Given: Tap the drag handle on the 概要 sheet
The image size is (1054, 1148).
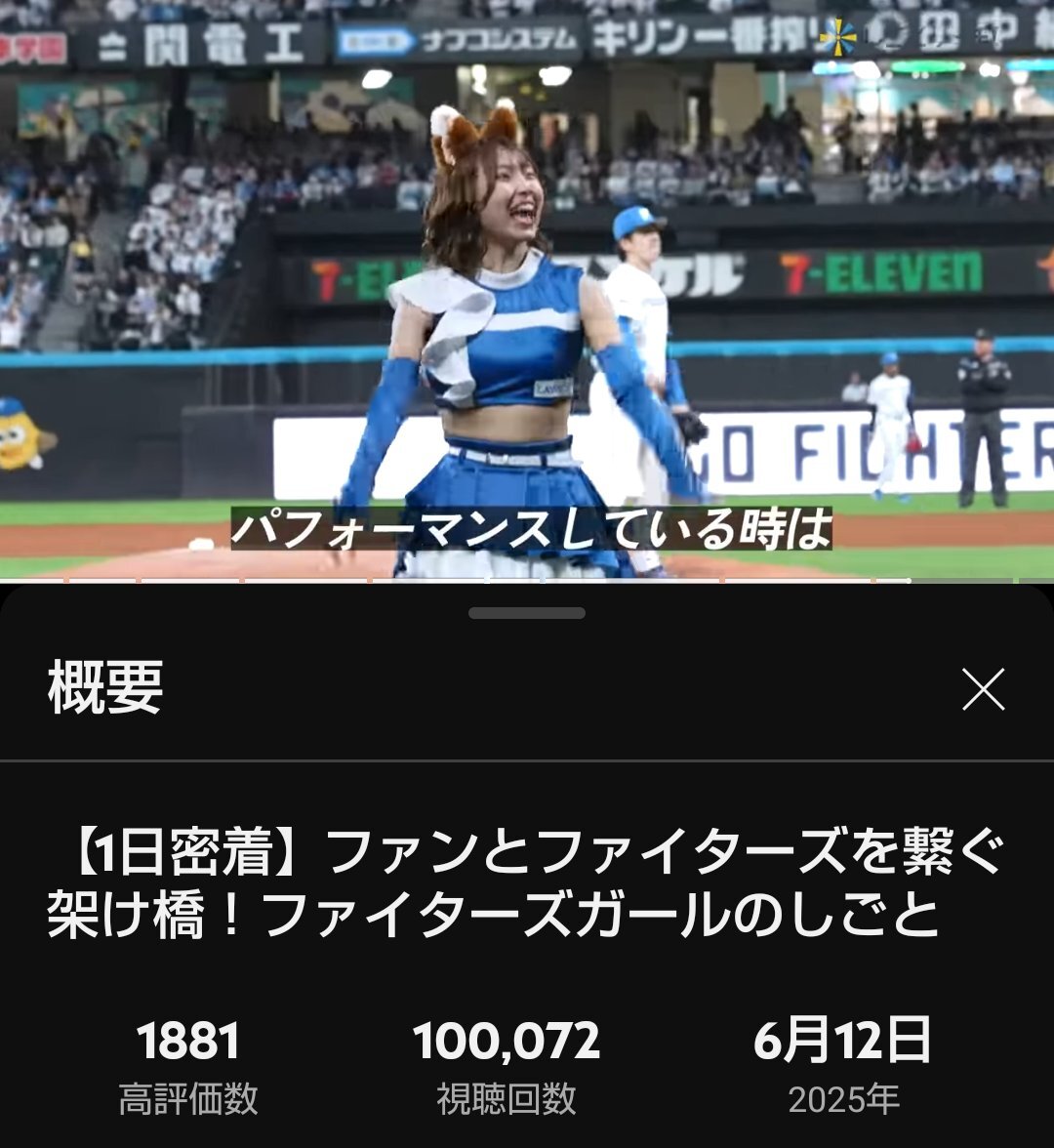Looking at the screenshot, I should click(x=527, y=613).
